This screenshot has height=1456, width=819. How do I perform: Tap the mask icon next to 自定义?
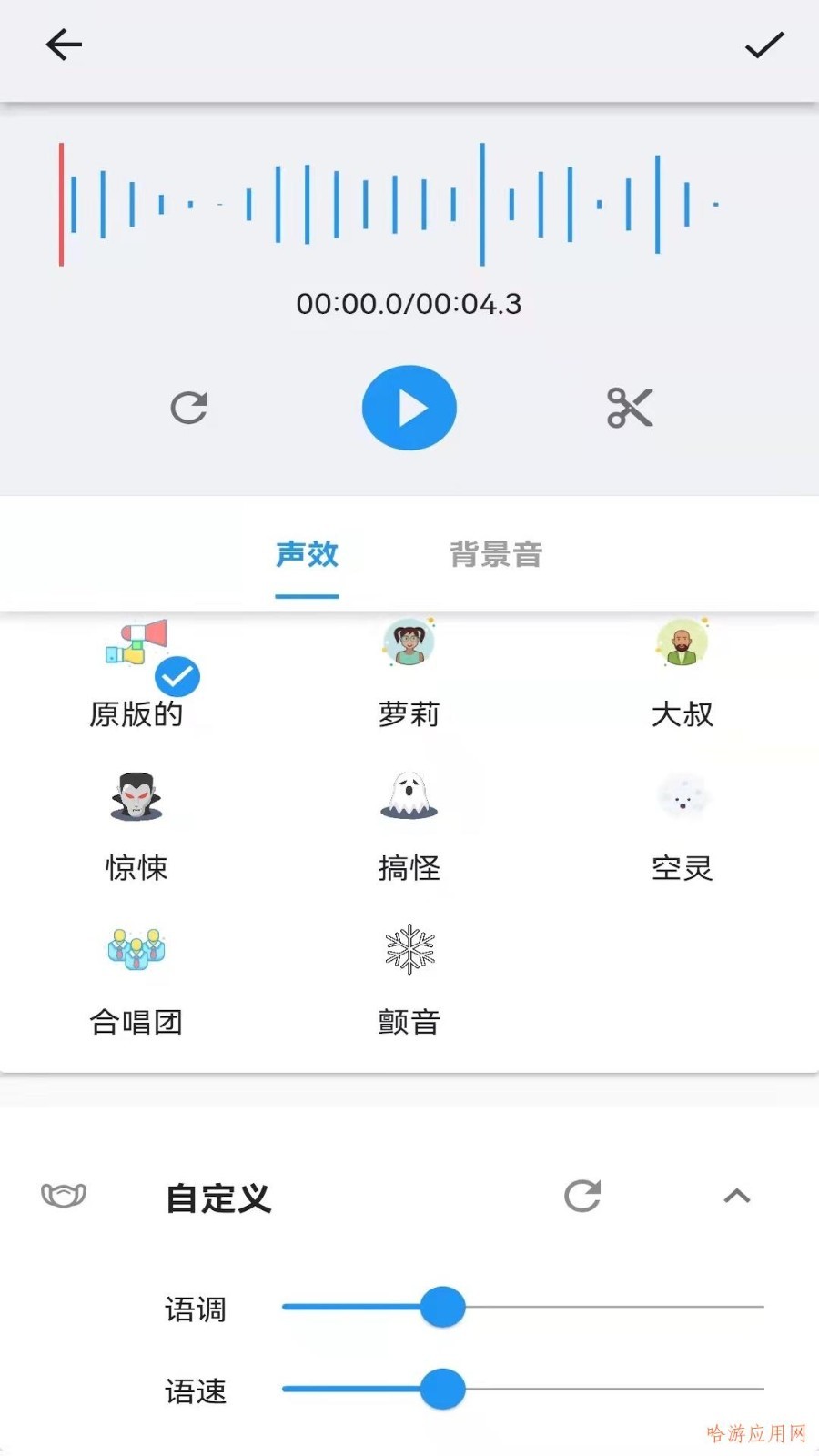[x=64, y=1198]
